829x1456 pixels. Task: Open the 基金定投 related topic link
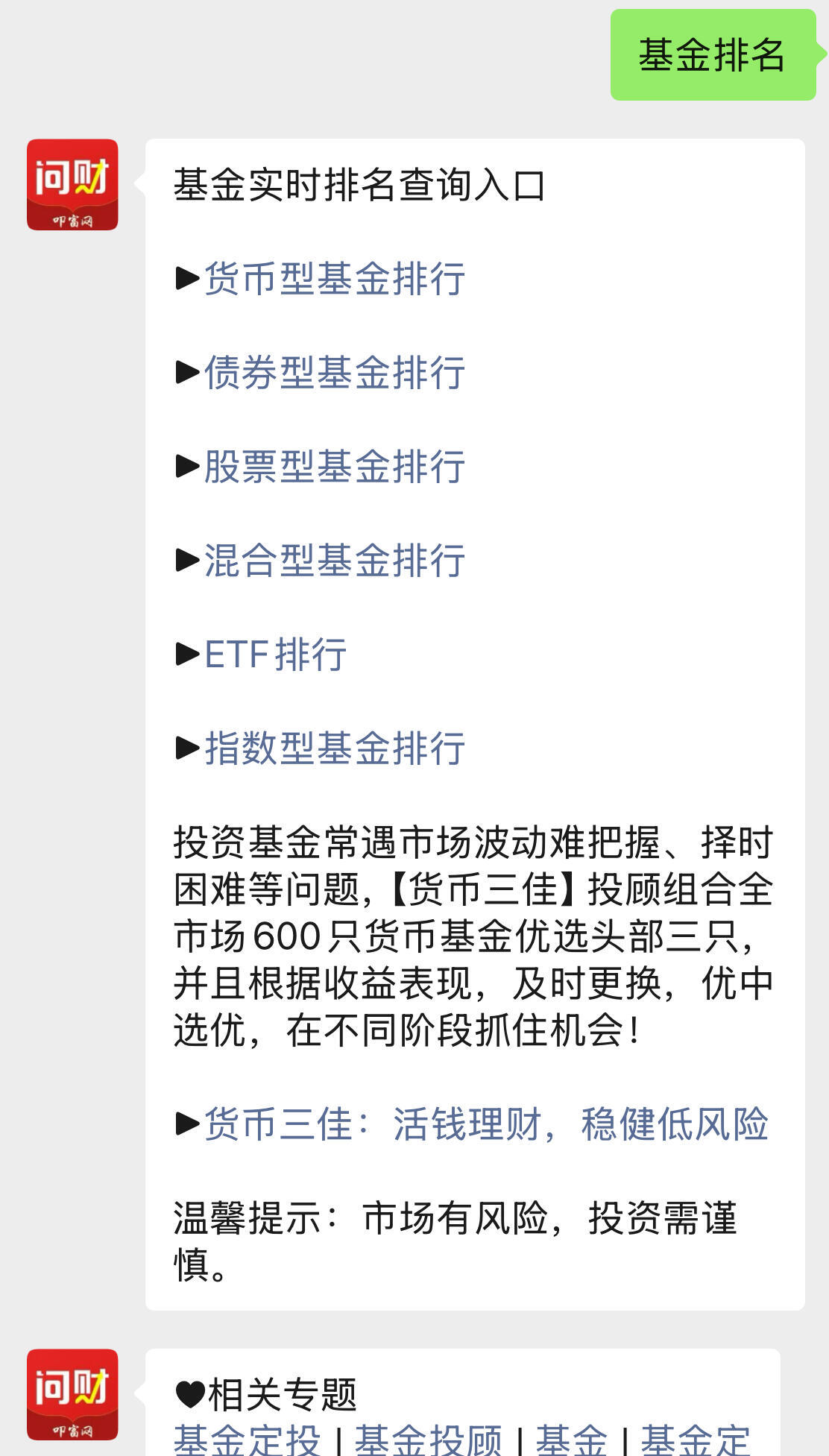click(x=248, y=1439)
